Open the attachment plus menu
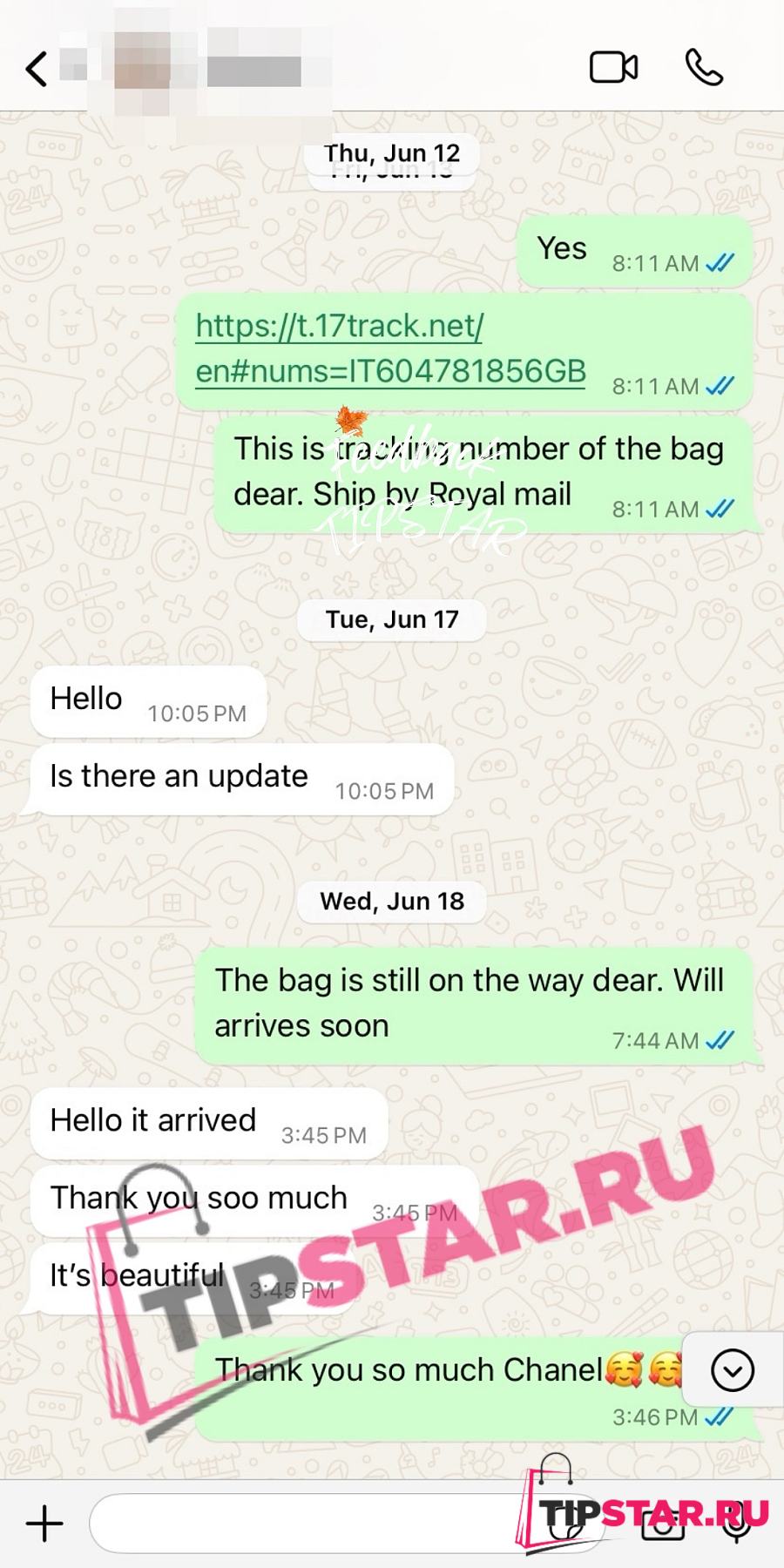 coord(44,1524)
